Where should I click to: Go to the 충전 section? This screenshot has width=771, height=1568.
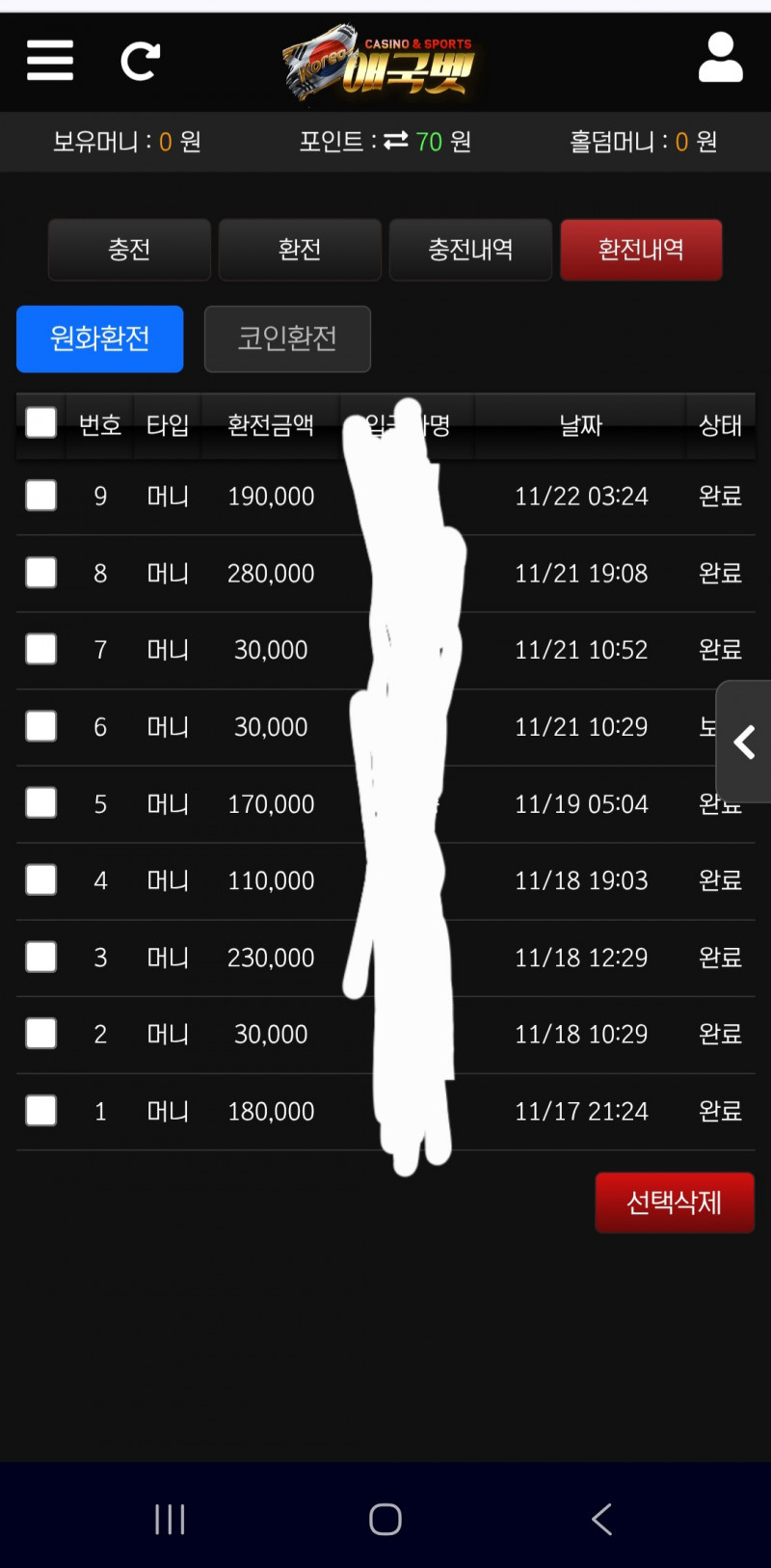point(129,250)
